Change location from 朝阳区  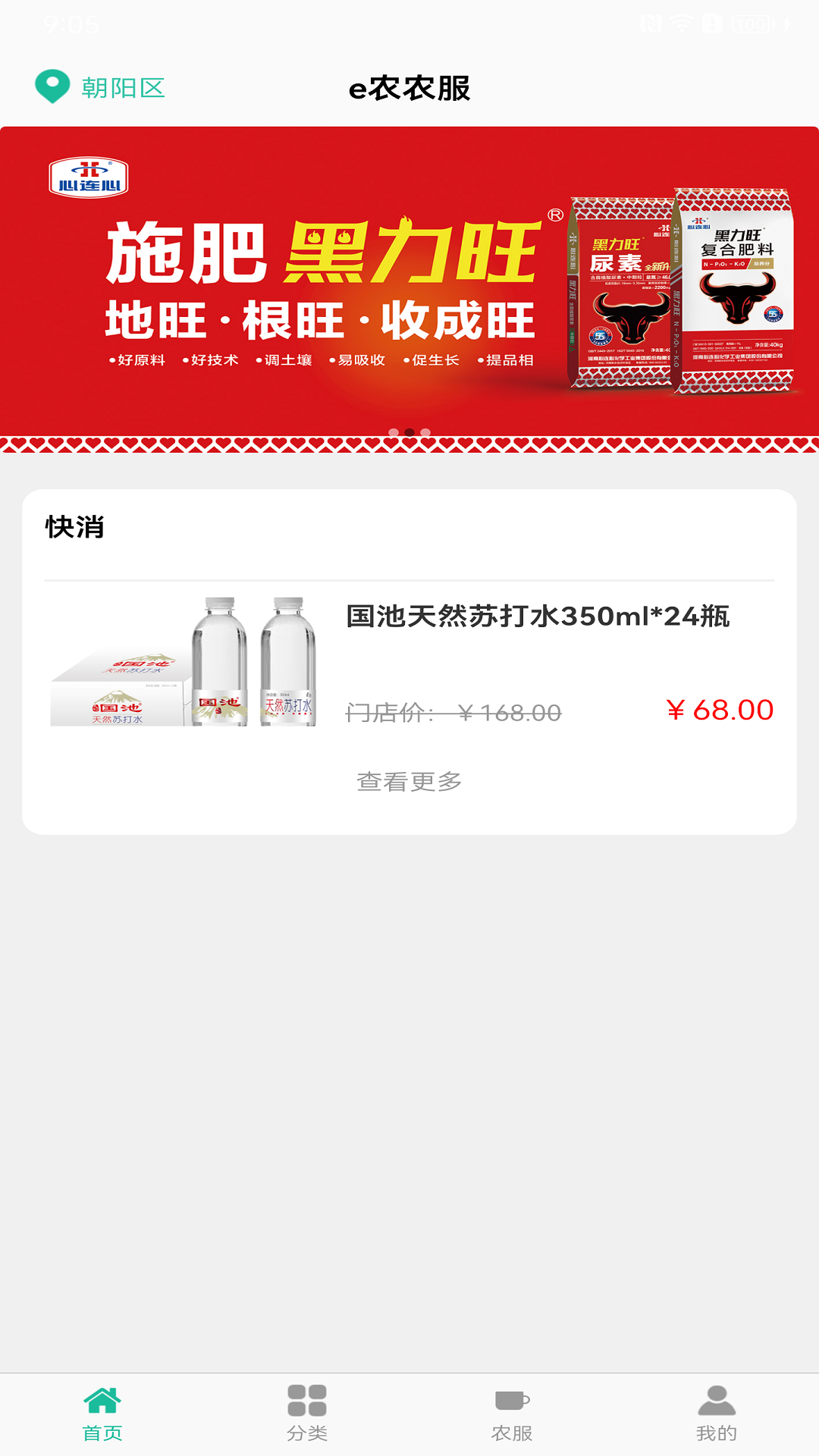pyautogui.click(x=100, y=88)
